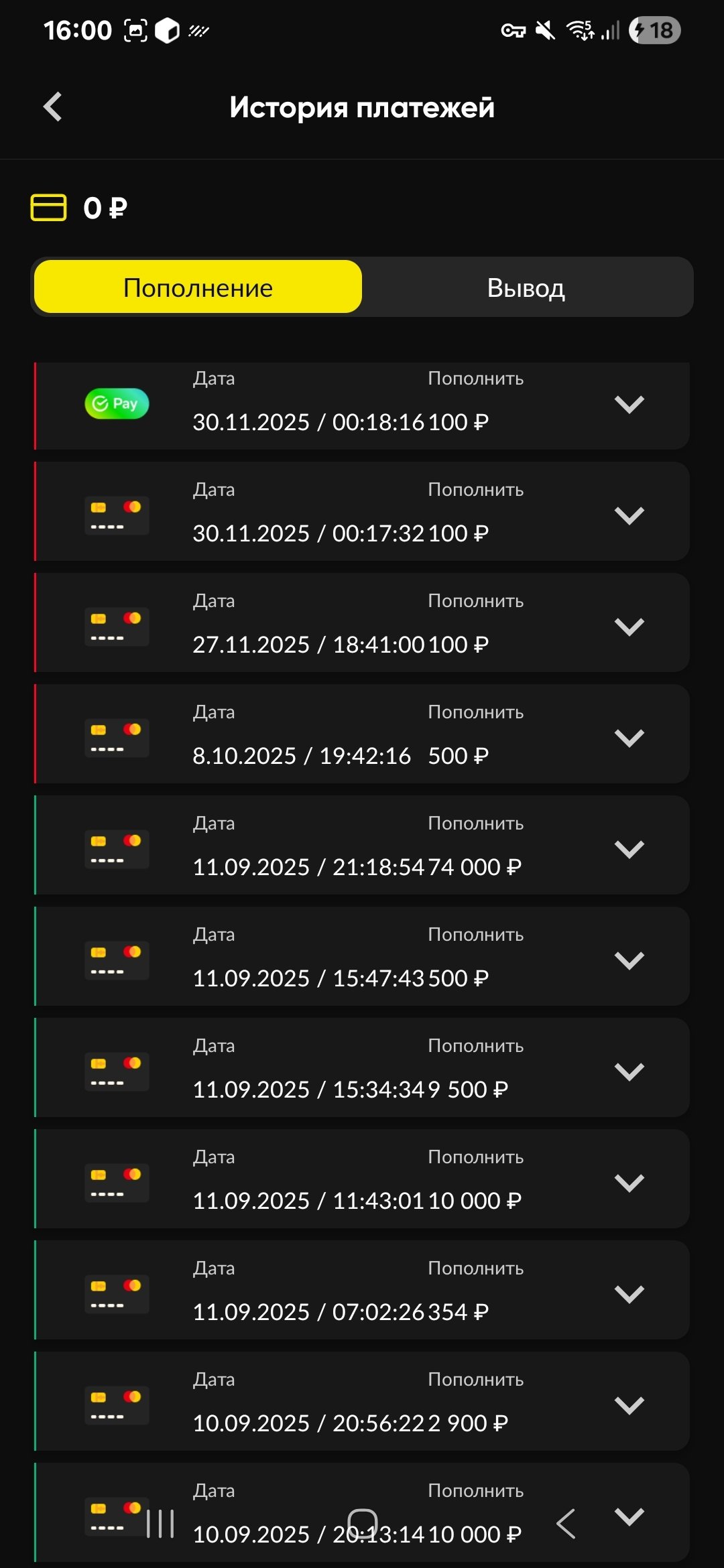
Task: Expand the 74 000 ₽ top-up details
Action: tap(629, 850)
